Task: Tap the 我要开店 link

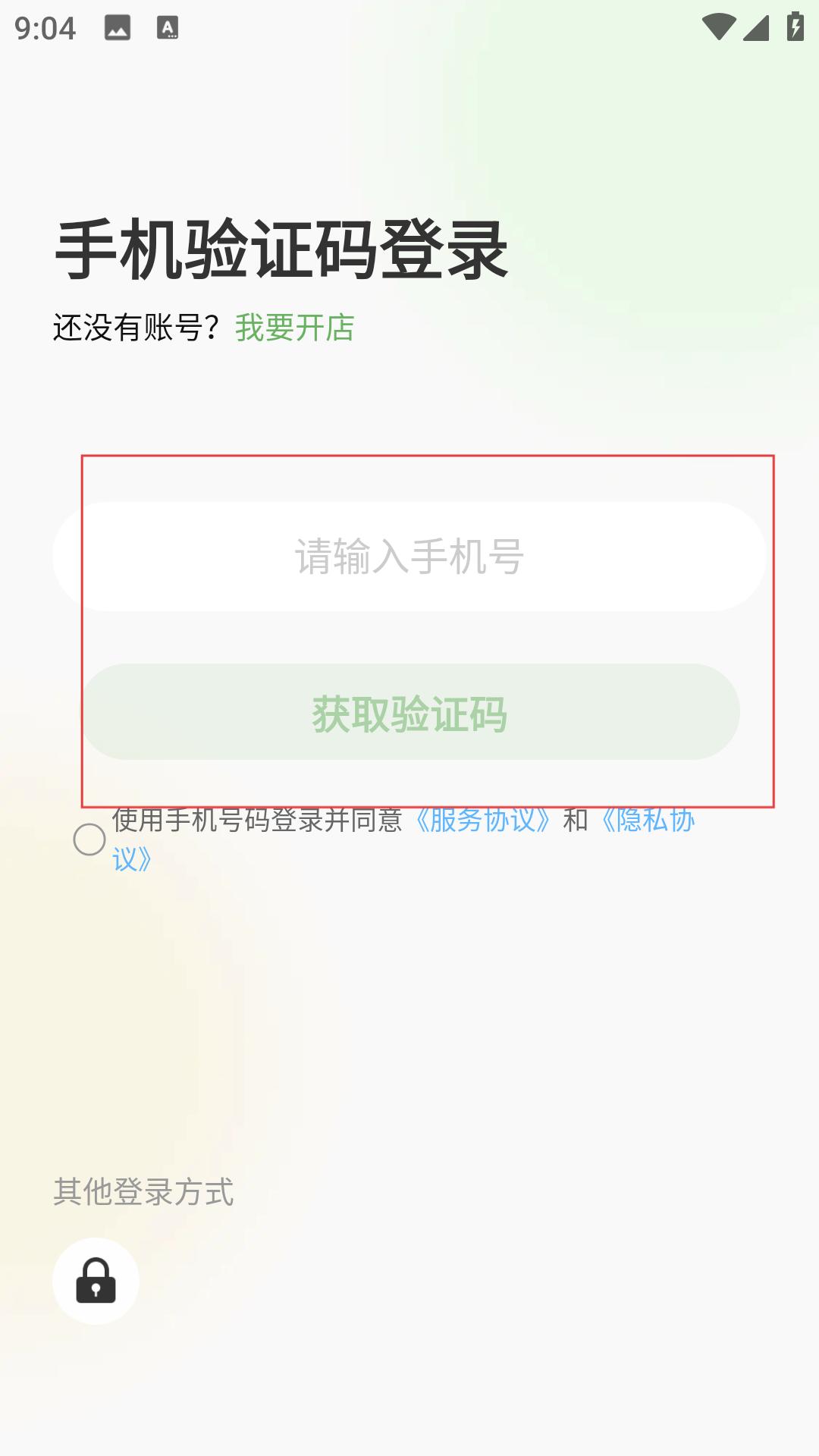Action: pyautogui.click(x=294, y=328)
